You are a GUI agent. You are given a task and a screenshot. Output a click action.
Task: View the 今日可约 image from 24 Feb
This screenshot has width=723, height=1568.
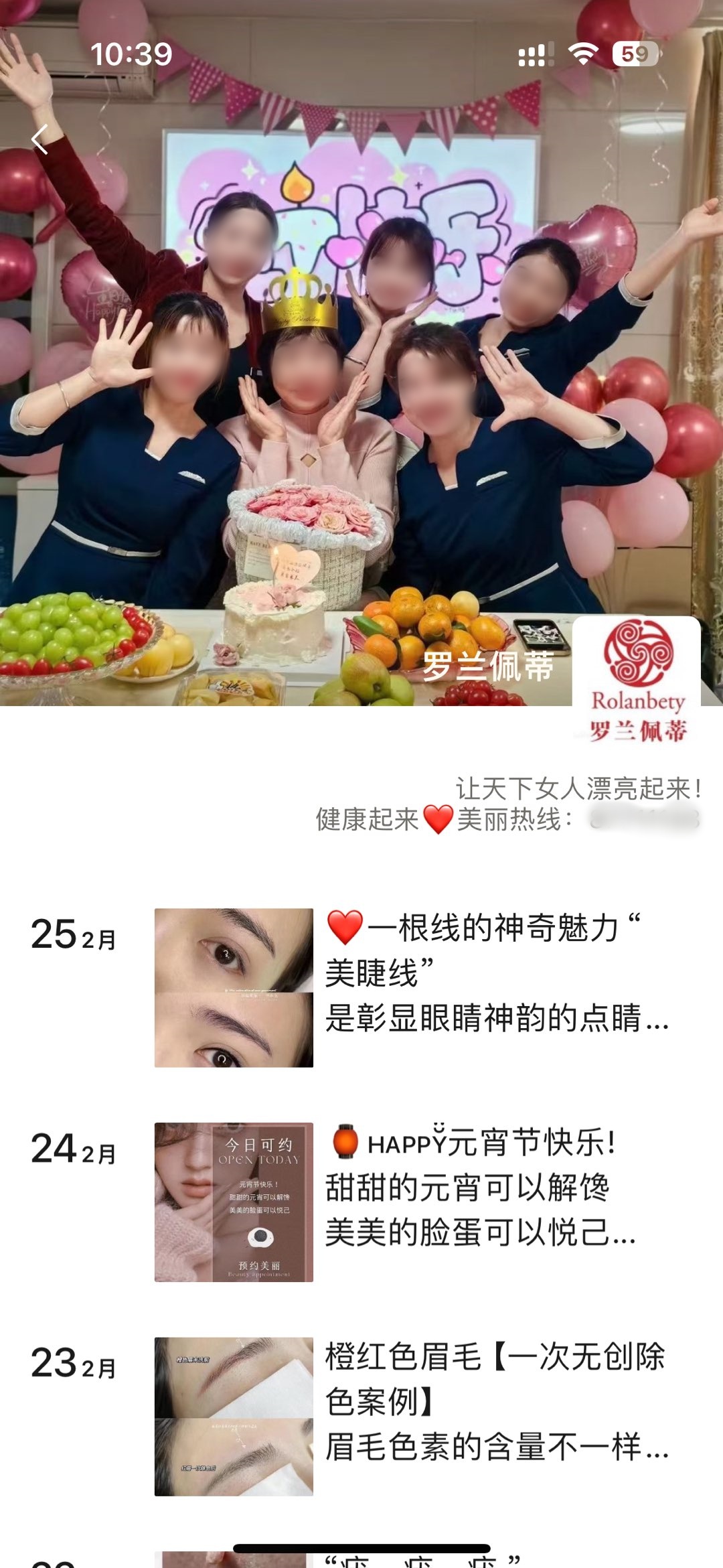pyautogui.click(x=234, y=1202)
